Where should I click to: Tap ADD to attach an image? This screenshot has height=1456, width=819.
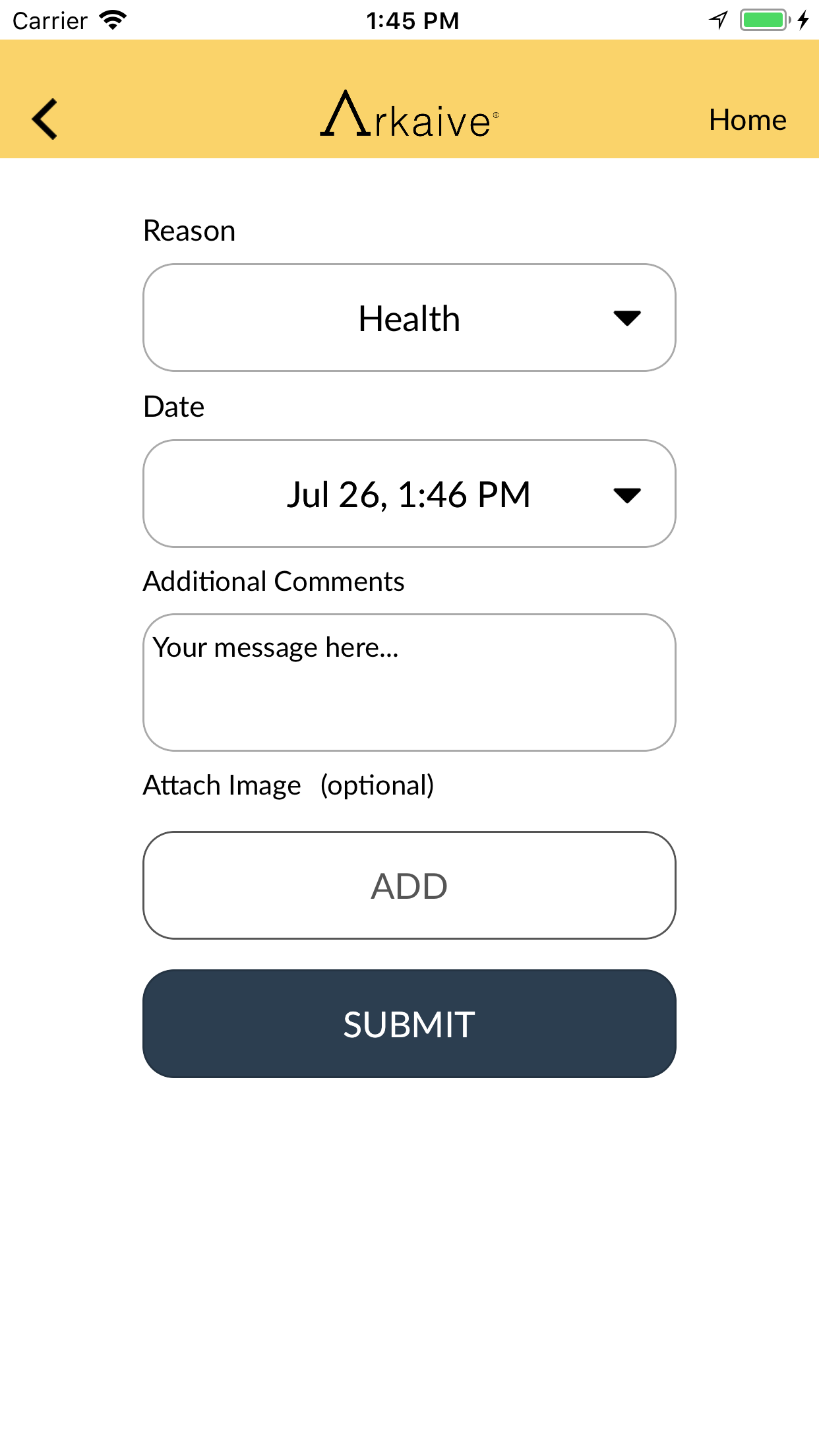click(x=409, y=886)
